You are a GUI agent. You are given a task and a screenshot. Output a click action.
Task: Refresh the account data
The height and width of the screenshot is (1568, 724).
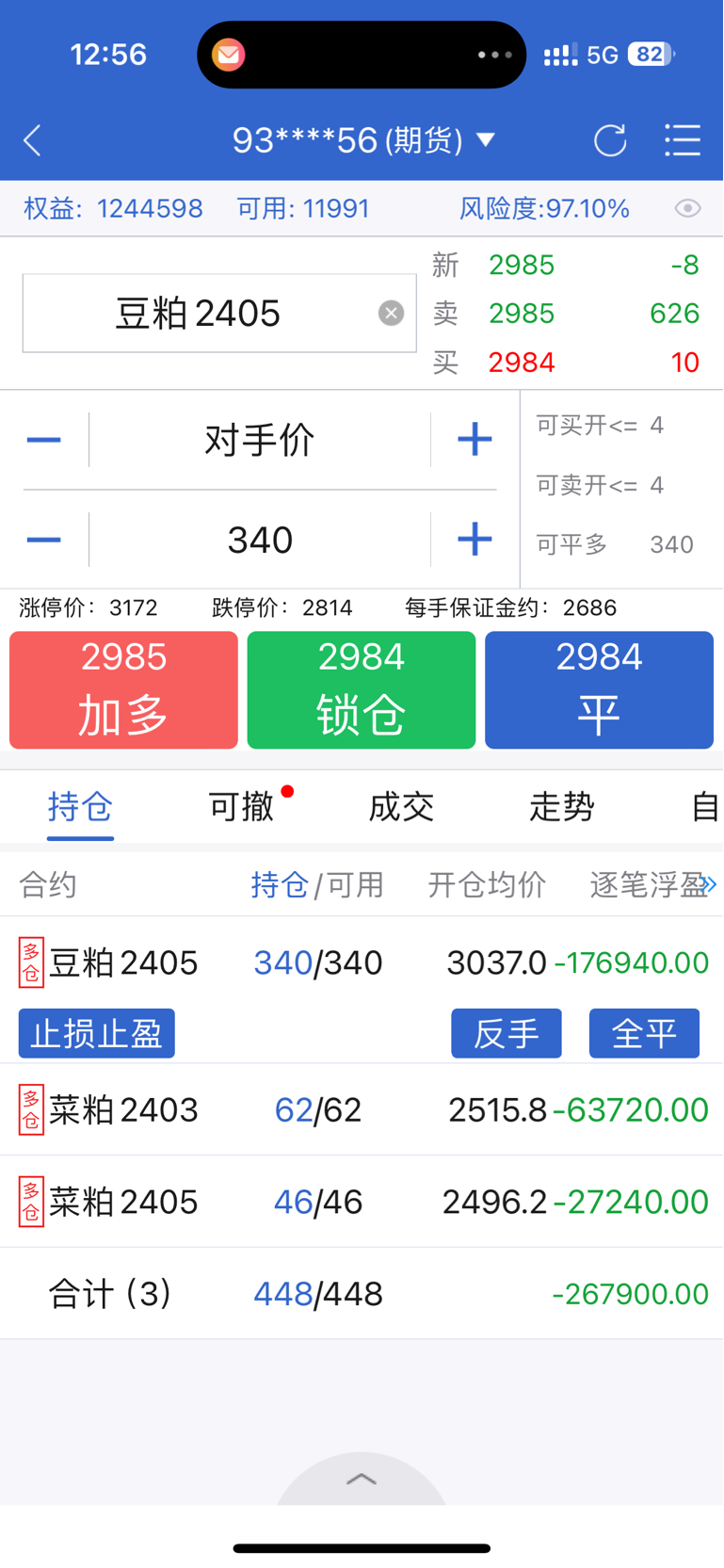(x=610, y=141)
